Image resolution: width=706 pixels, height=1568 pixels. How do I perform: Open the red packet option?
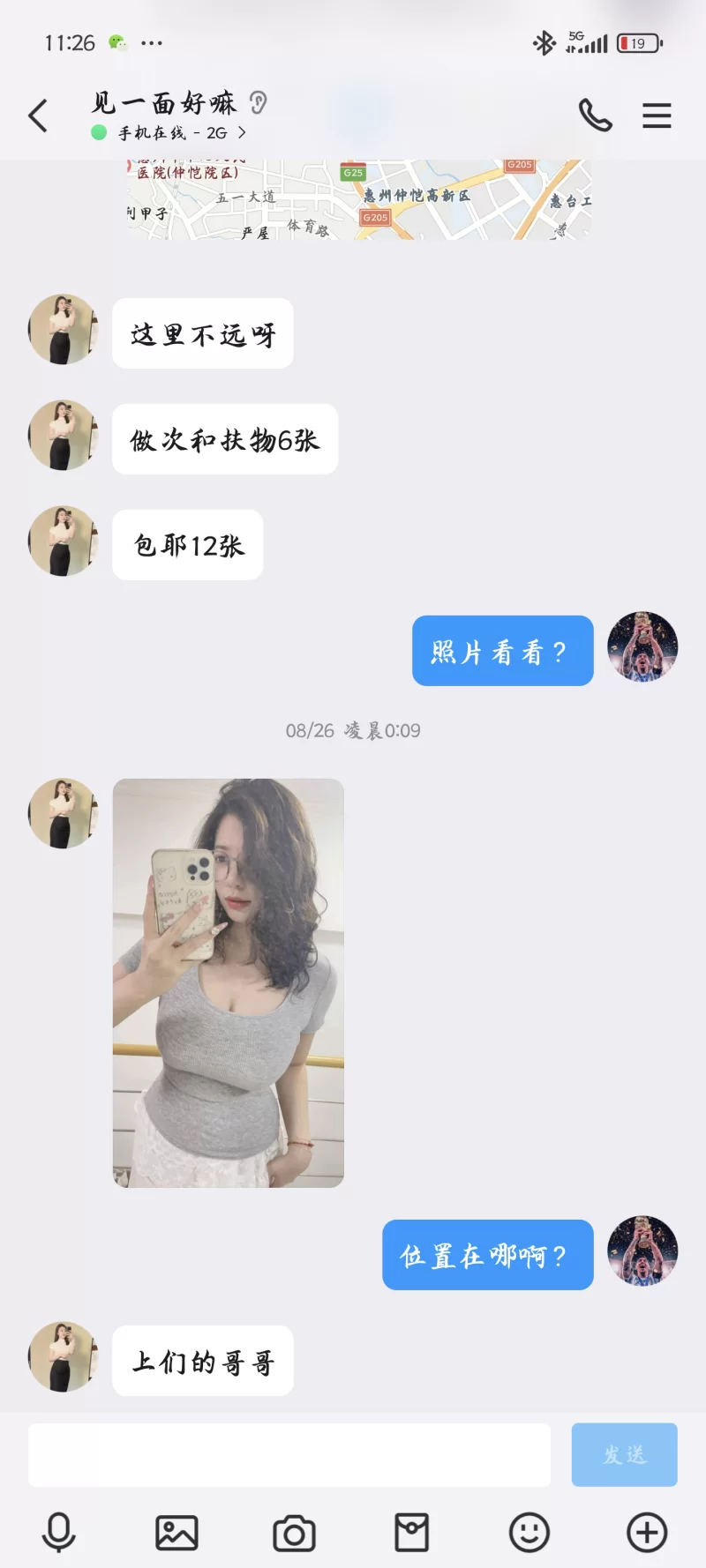click(411, 1533)
